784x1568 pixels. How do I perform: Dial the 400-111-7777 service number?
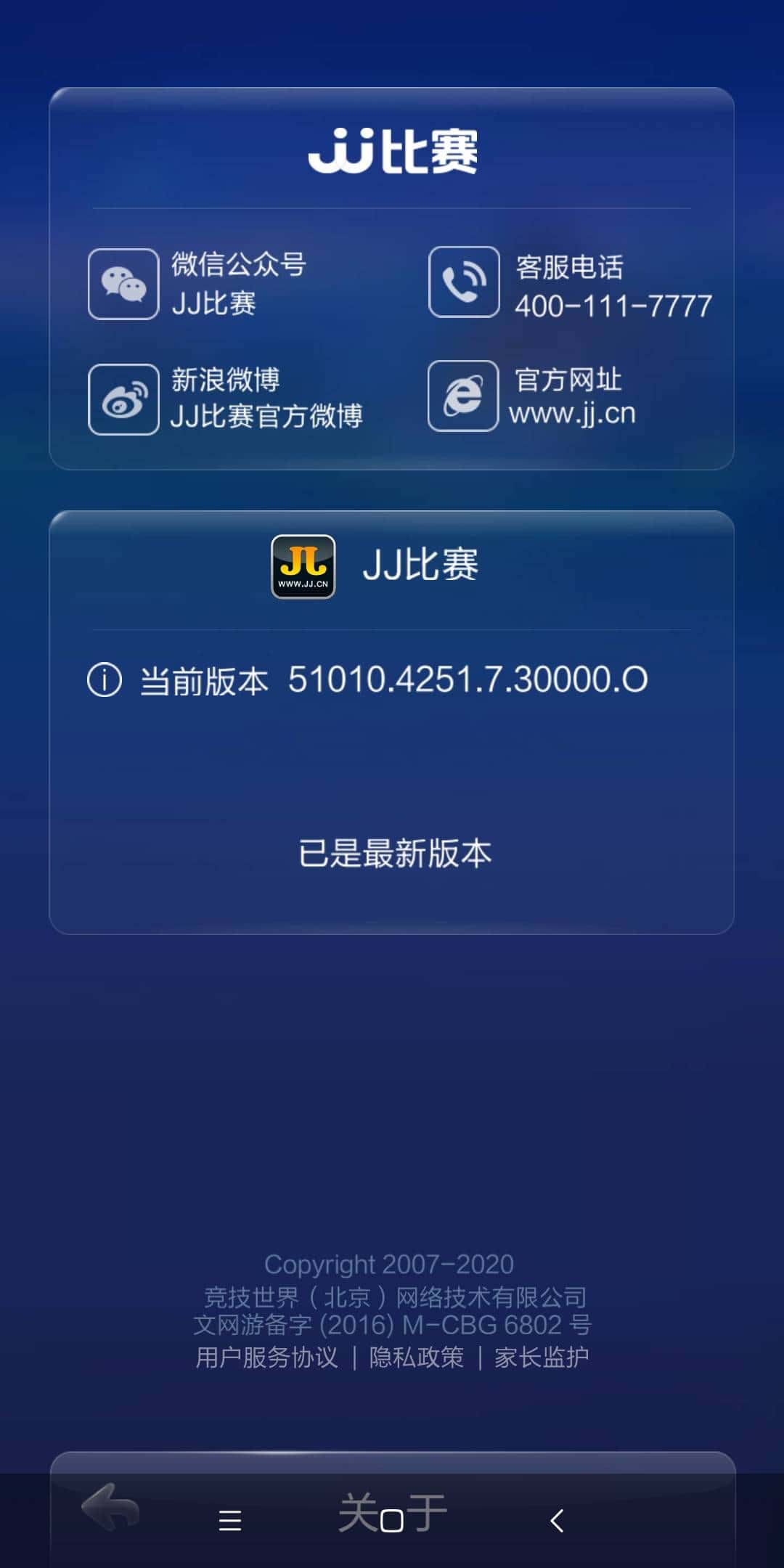tap(613, 305)
